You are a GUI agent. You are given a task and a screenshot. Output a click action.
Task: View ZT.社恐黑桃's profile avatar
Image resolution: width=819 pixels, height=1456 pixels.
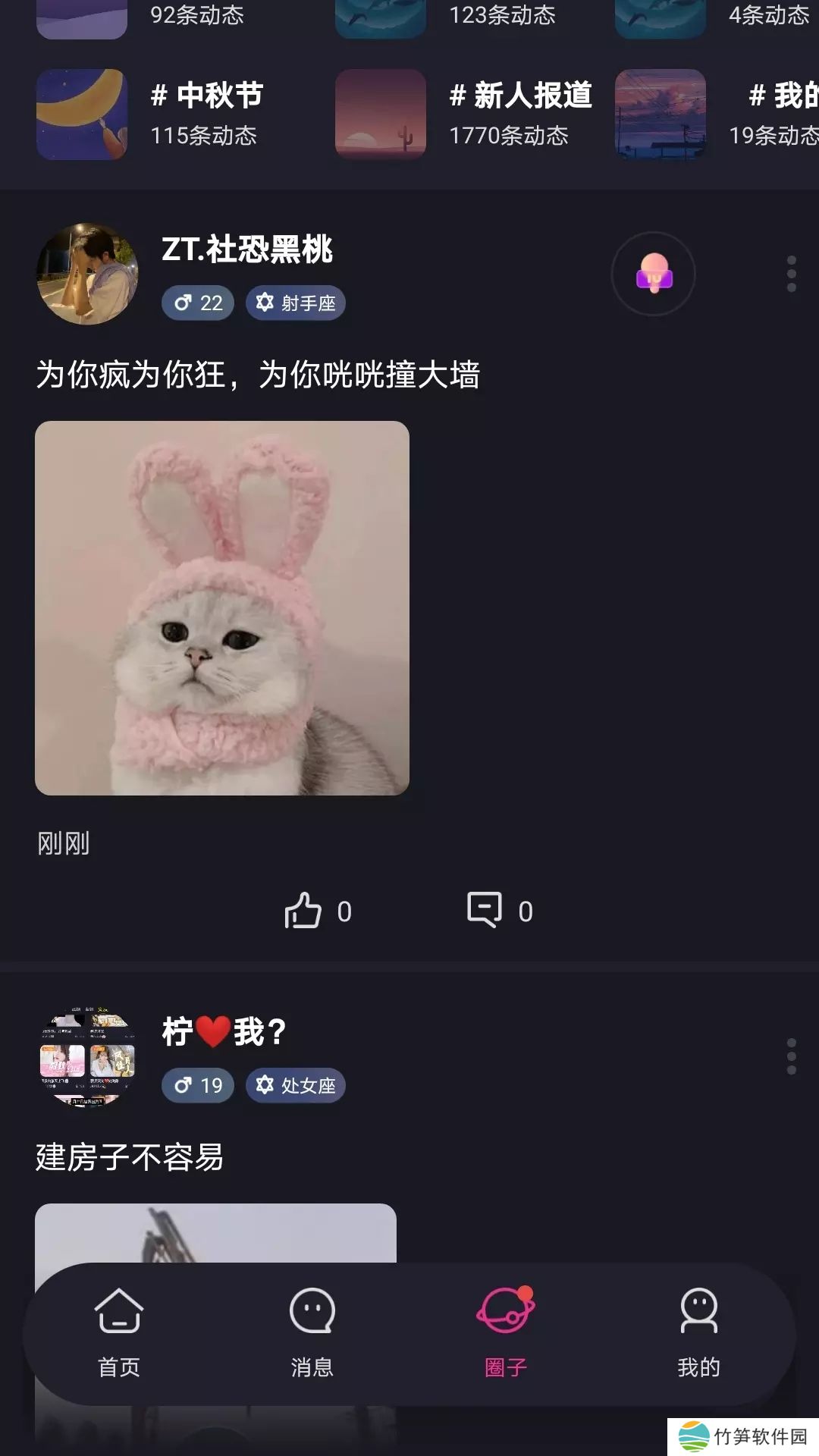tap(87, 274)
